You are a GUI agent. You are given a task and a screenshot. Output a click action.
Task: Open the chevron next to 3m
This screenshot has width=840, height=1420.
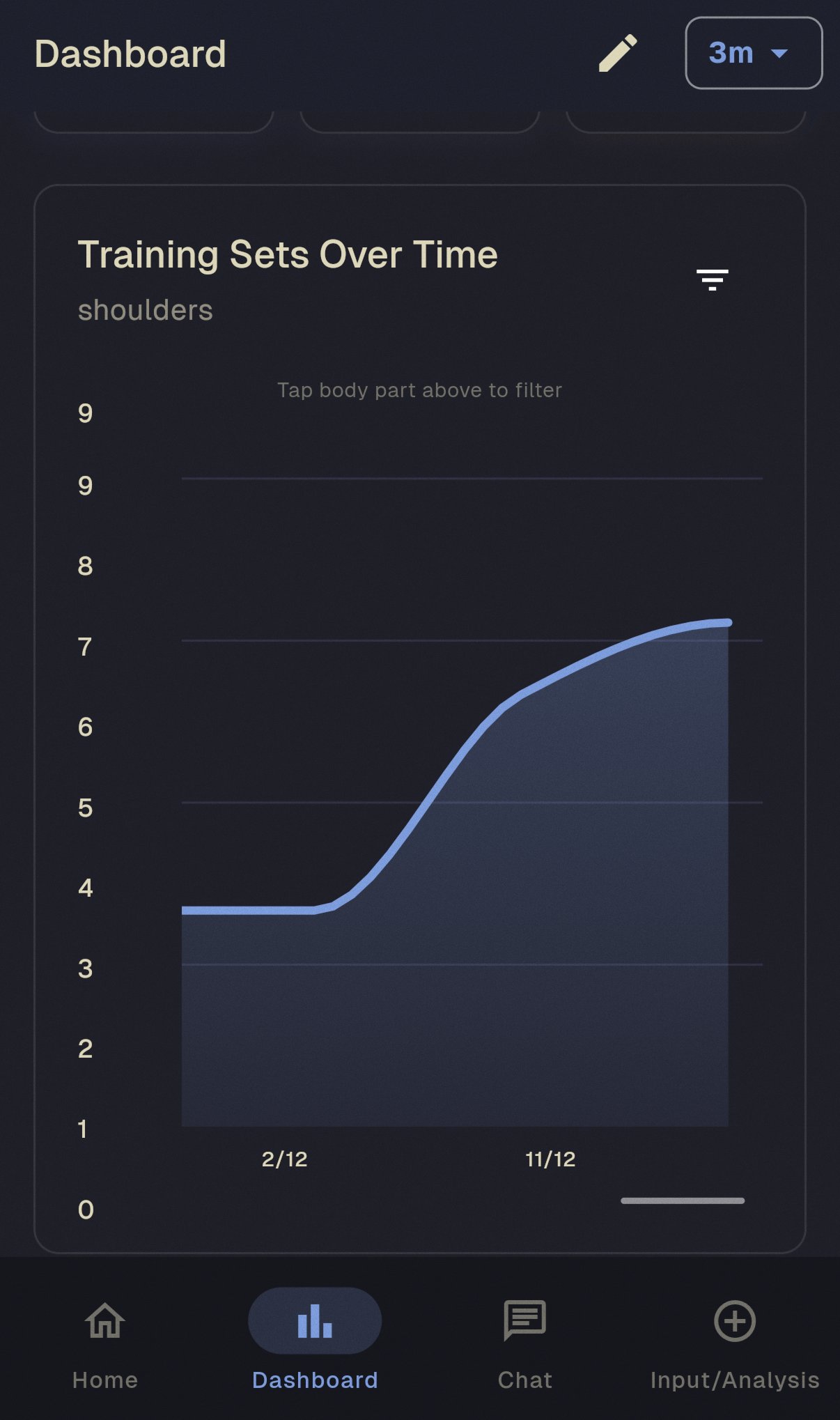pos(780,53)
